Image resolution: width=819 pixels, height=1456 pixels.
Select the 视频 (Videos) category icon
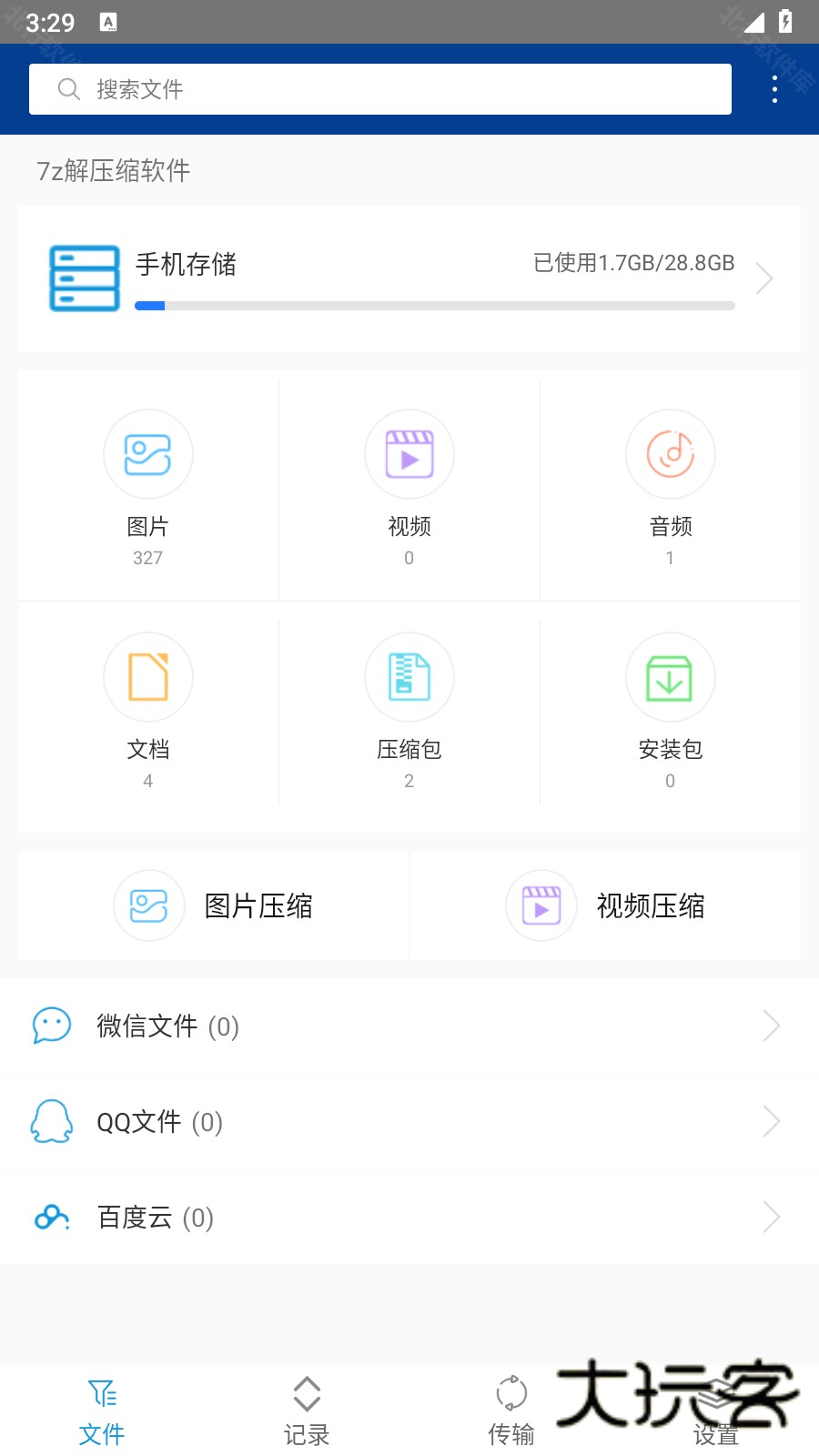point(409,453)
